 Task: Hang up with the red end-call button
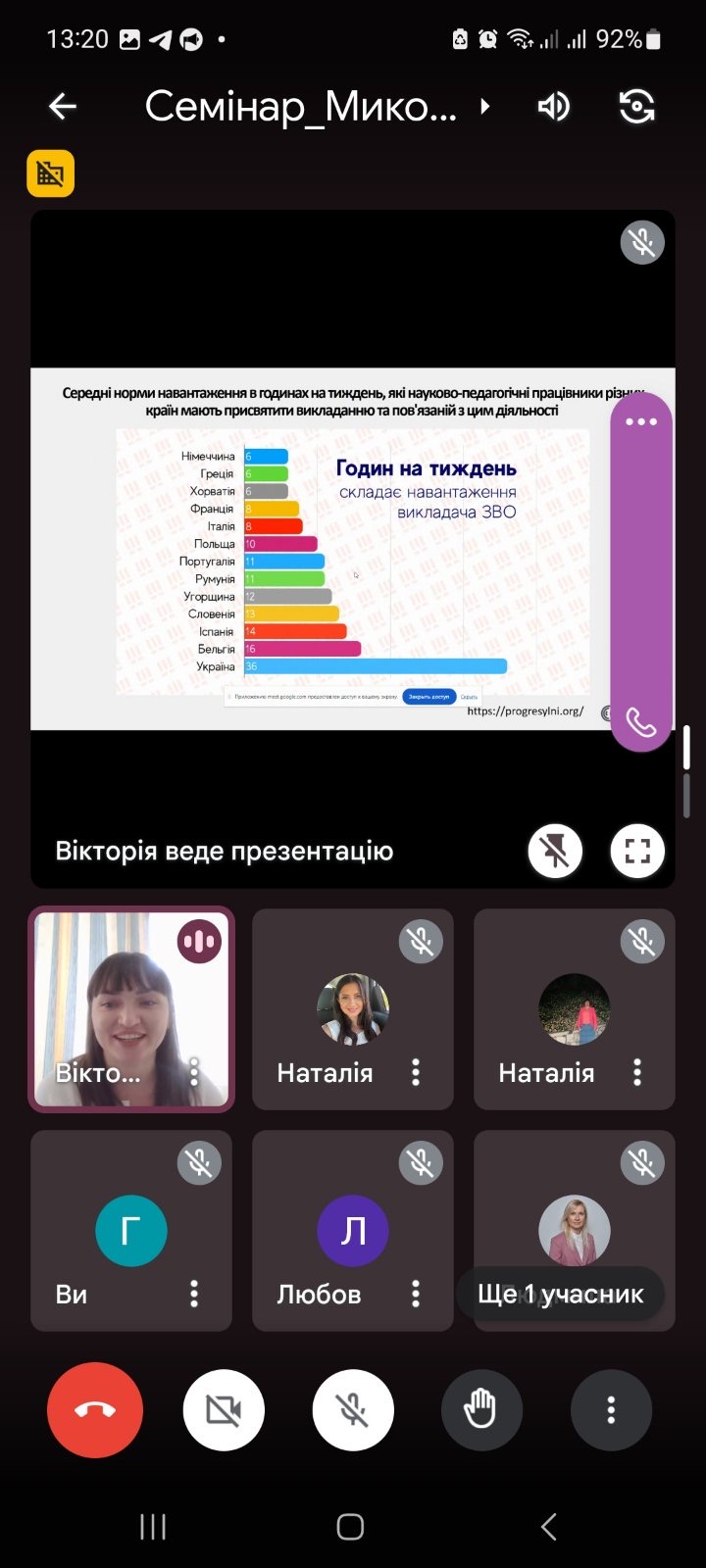click(95, 1410)
